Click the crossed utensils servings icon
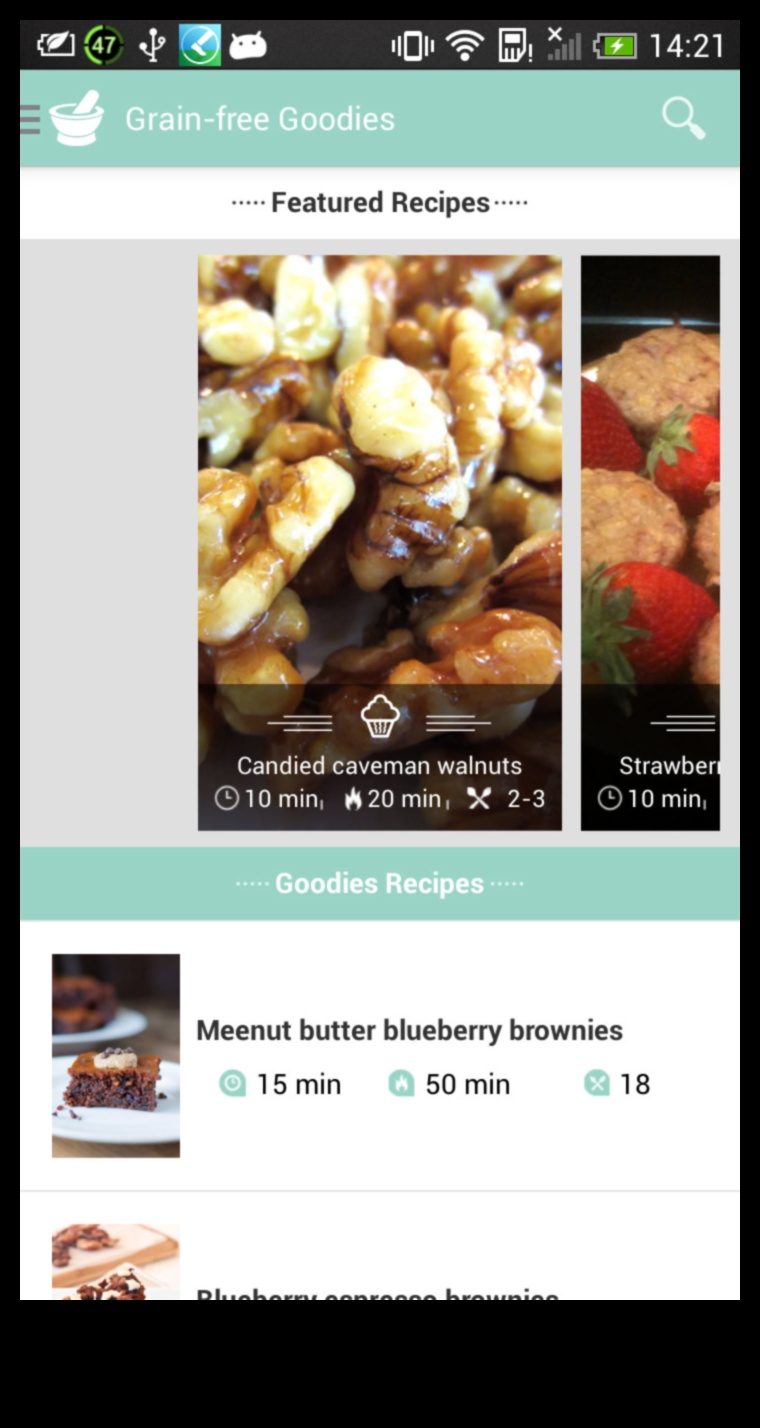The image size is (760, 1428). coord(479,798)
